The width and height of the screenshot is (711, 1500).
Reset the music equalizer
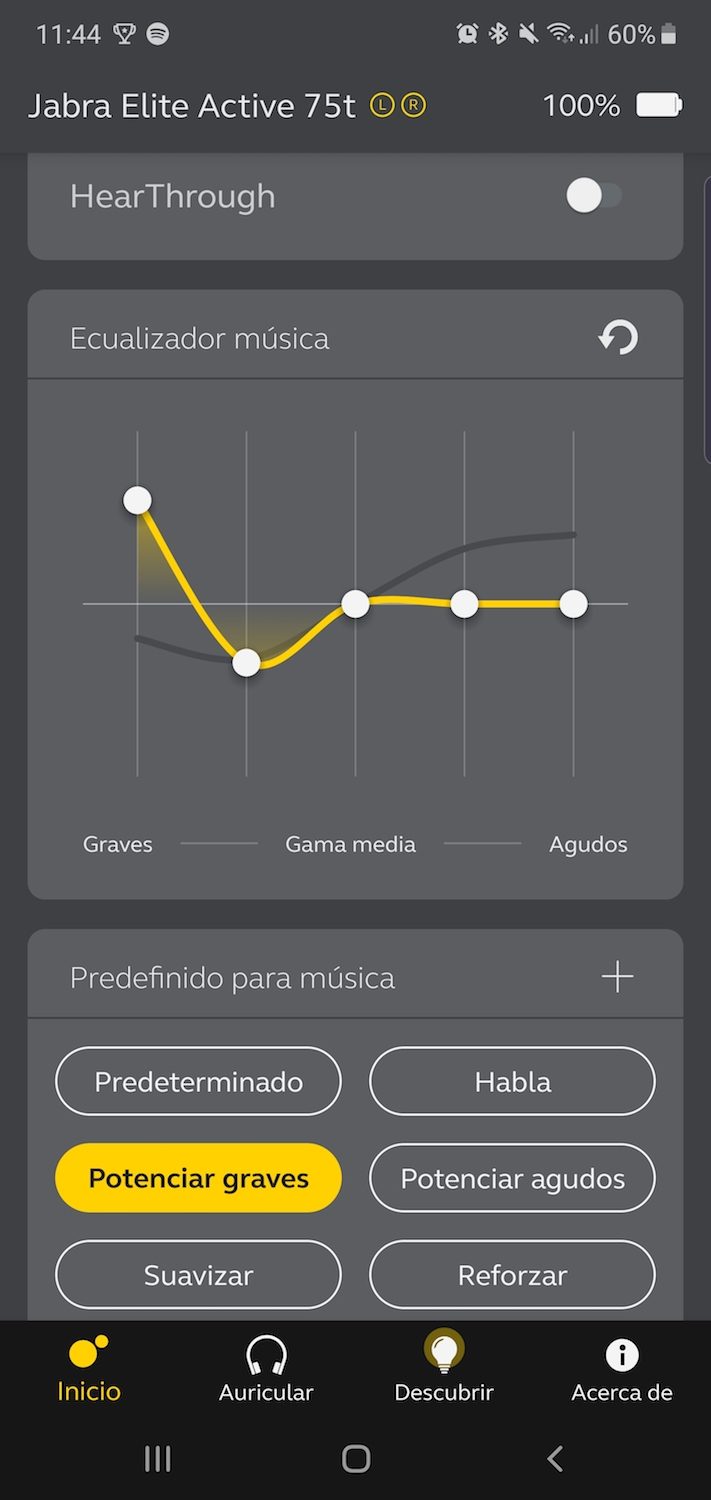point(618,338)
